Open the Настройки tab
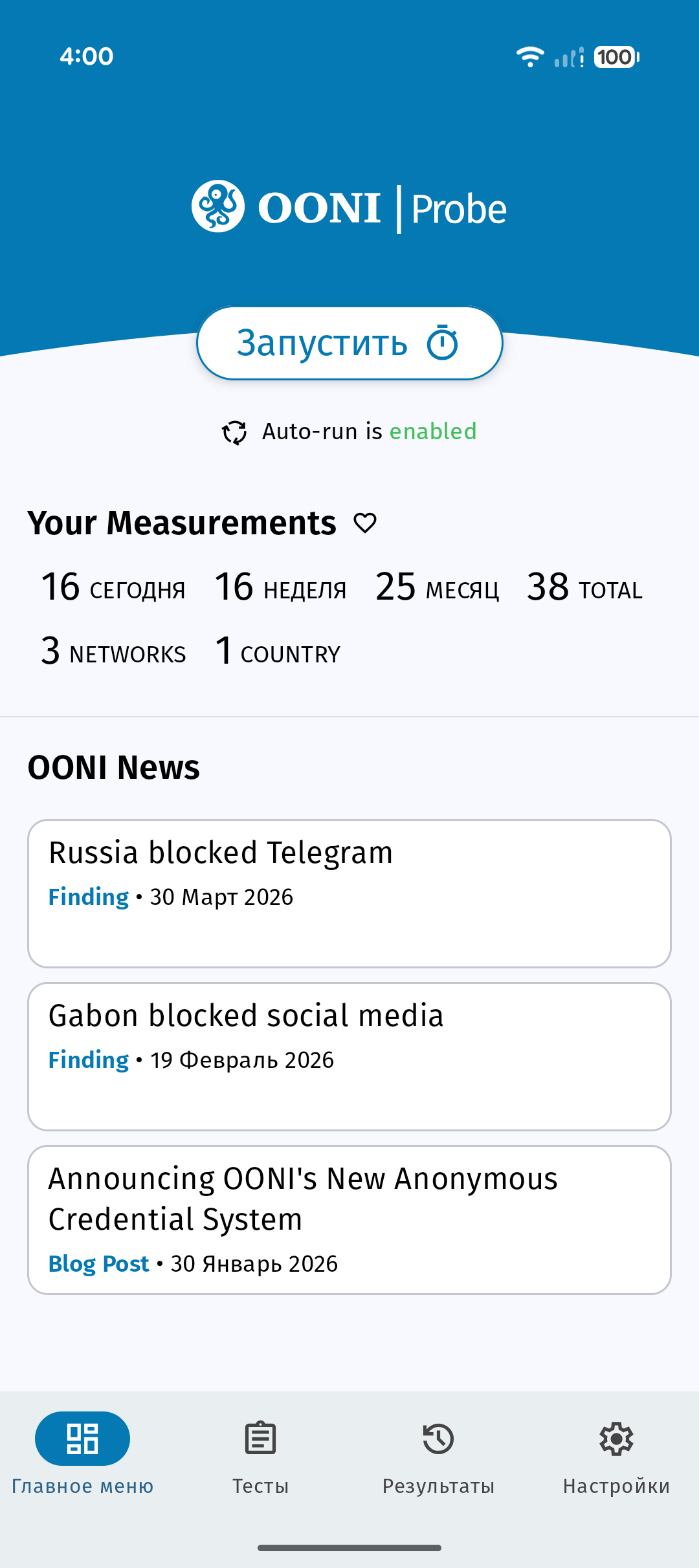699x1568 pixels. (616, 1454)
